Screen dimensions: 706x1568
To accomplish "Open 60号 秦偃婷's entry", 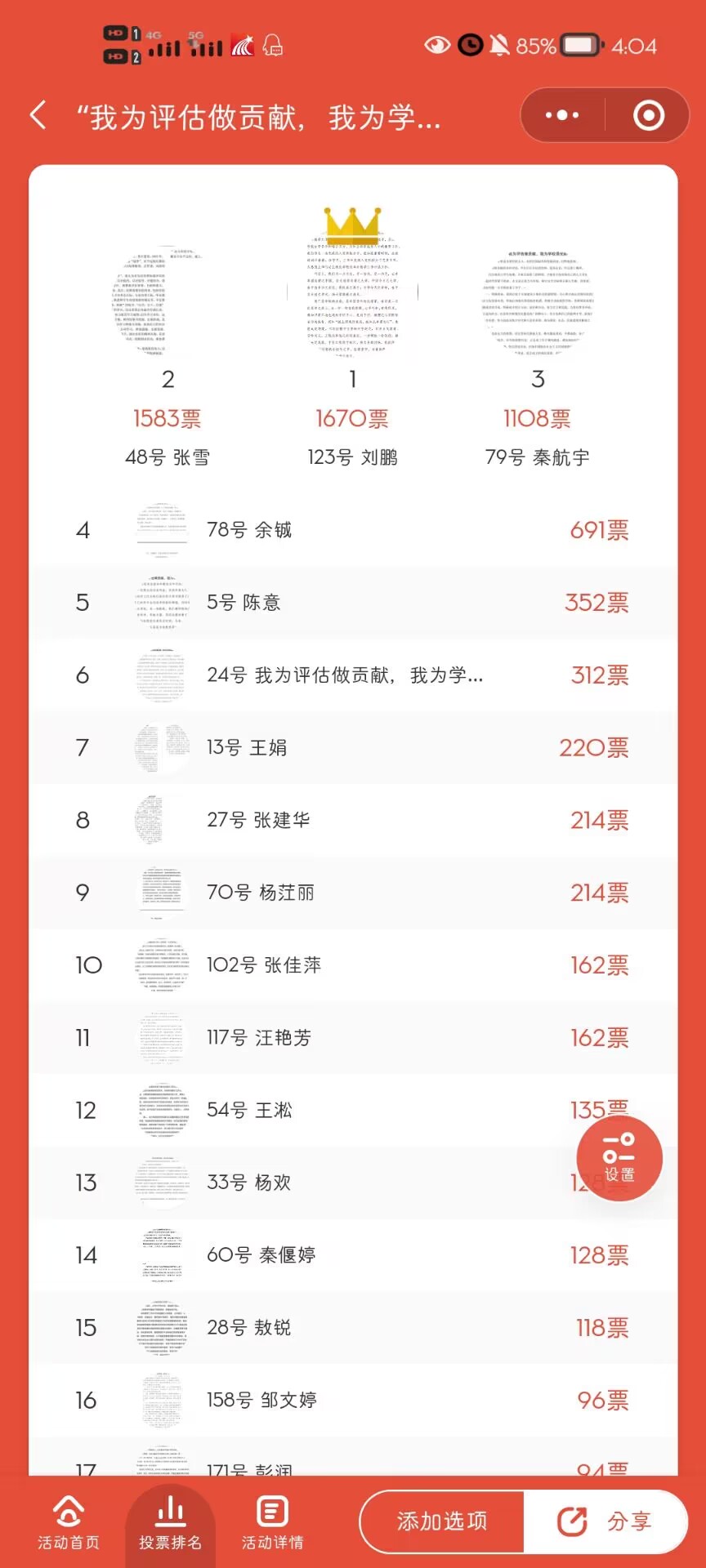I will (353, 1255).
